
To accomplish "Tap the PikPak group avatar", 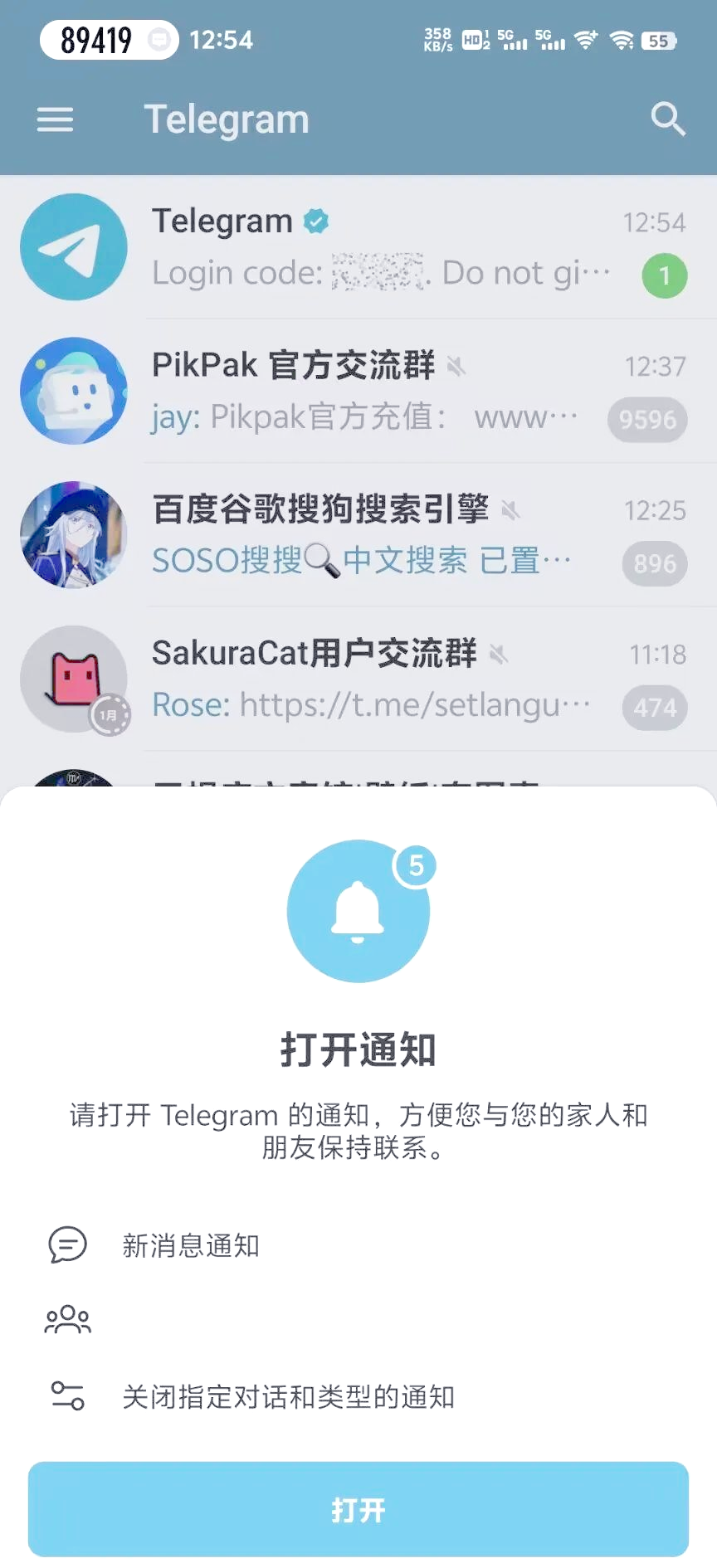I will (x=74, y=391).
